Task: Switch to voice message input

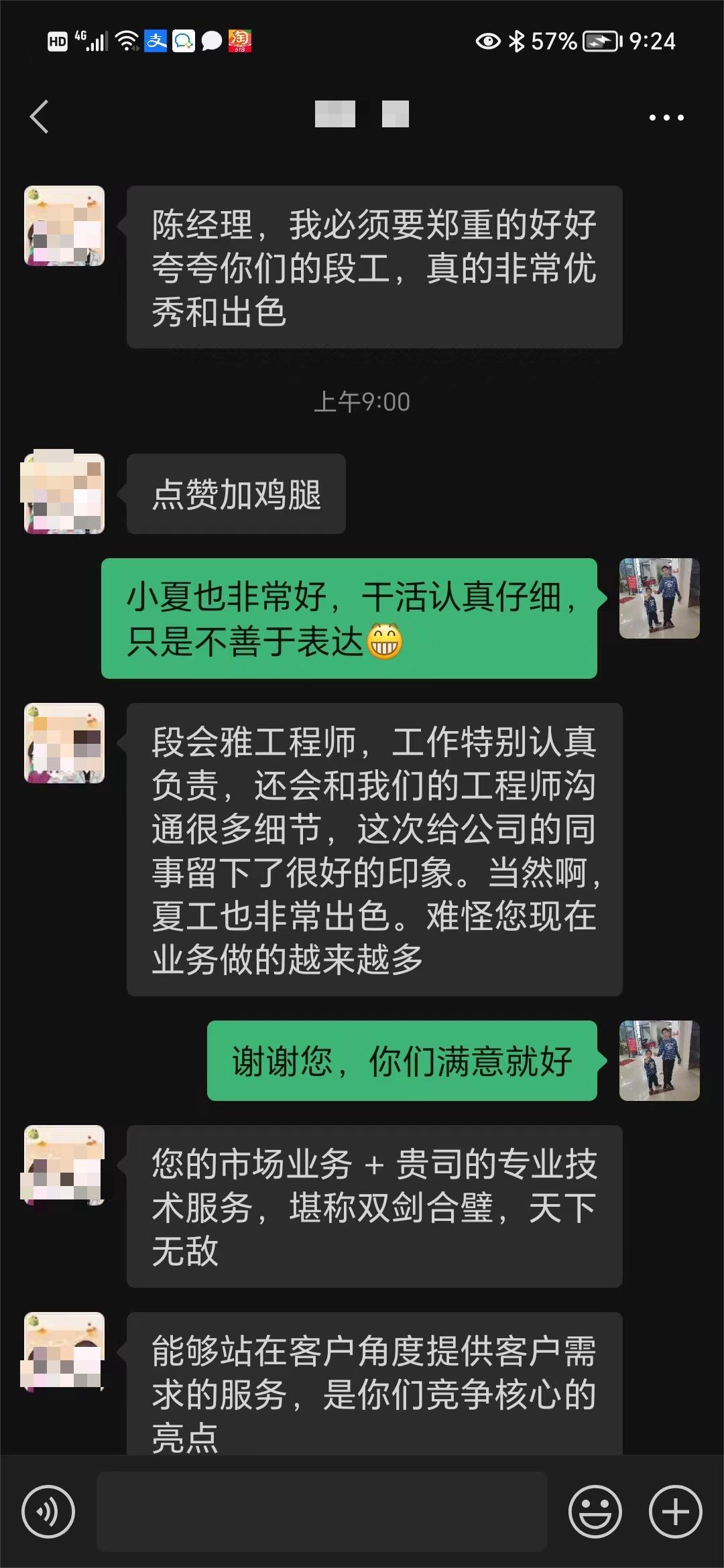Action: click(48, 1511)
